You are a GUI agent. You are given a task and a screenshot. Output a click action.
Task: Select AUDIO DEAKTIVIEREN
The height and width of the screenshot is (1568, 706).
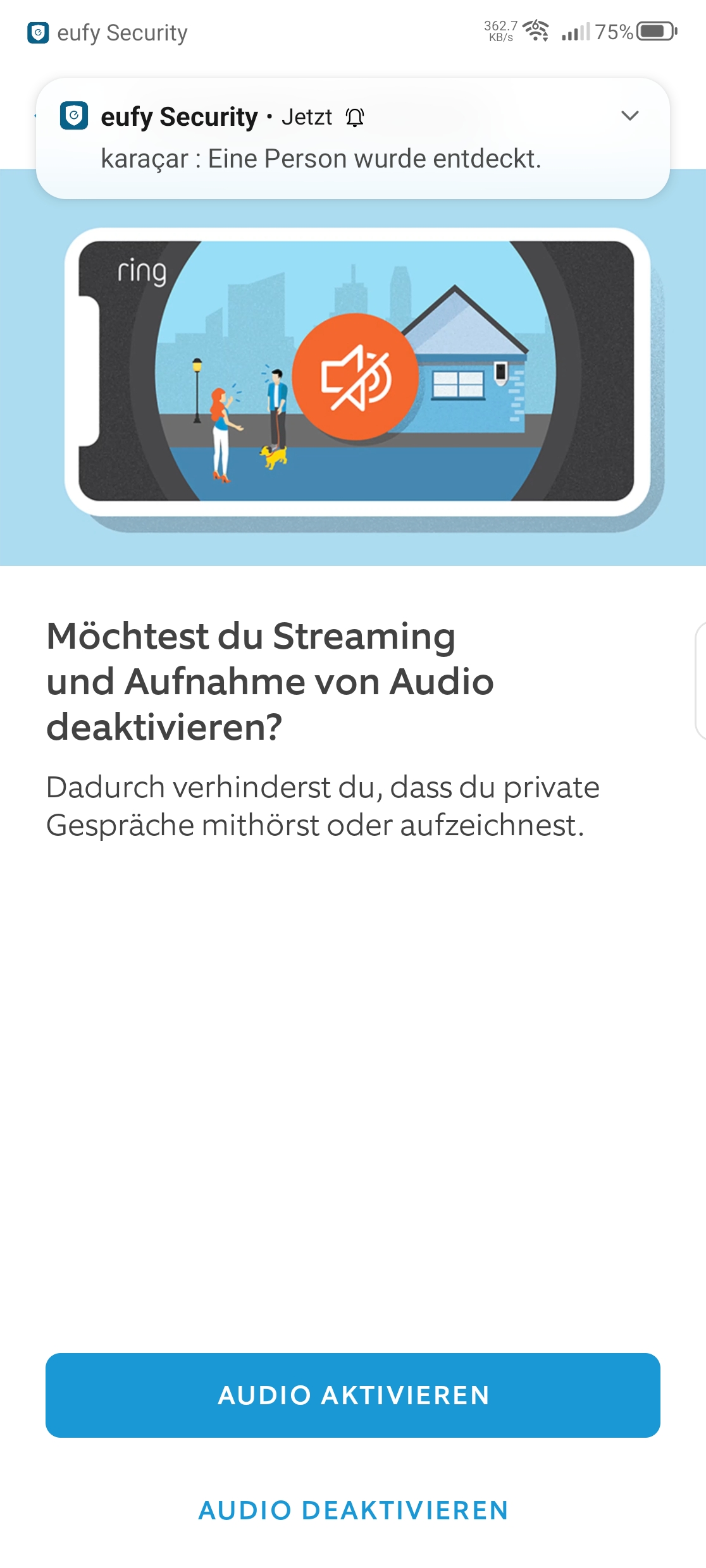pos(353,1510)
